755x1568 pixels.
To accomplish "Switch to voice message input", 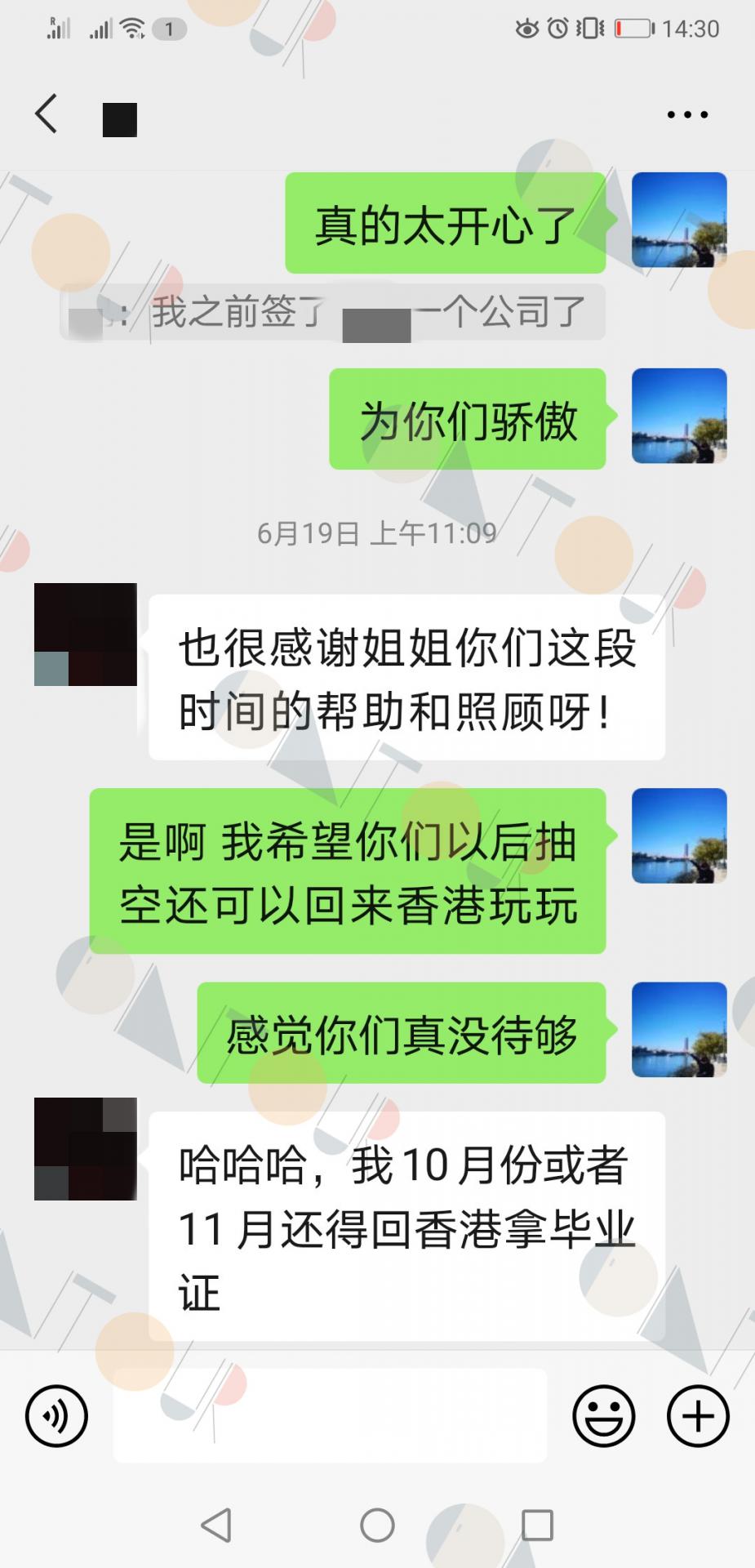I will (56, 1415).
